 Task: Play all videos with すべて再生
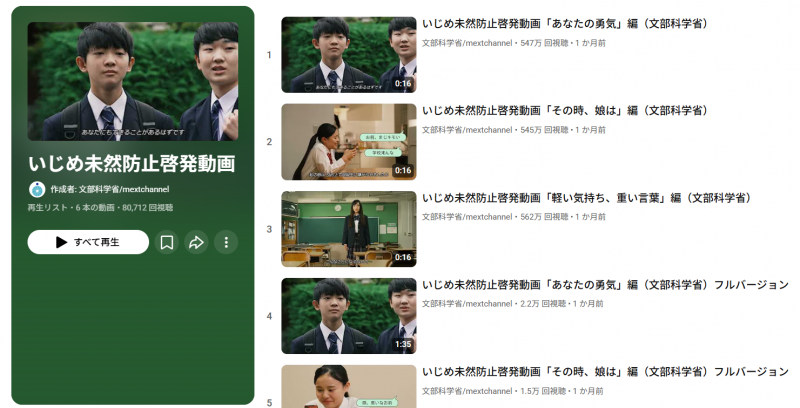88,242
